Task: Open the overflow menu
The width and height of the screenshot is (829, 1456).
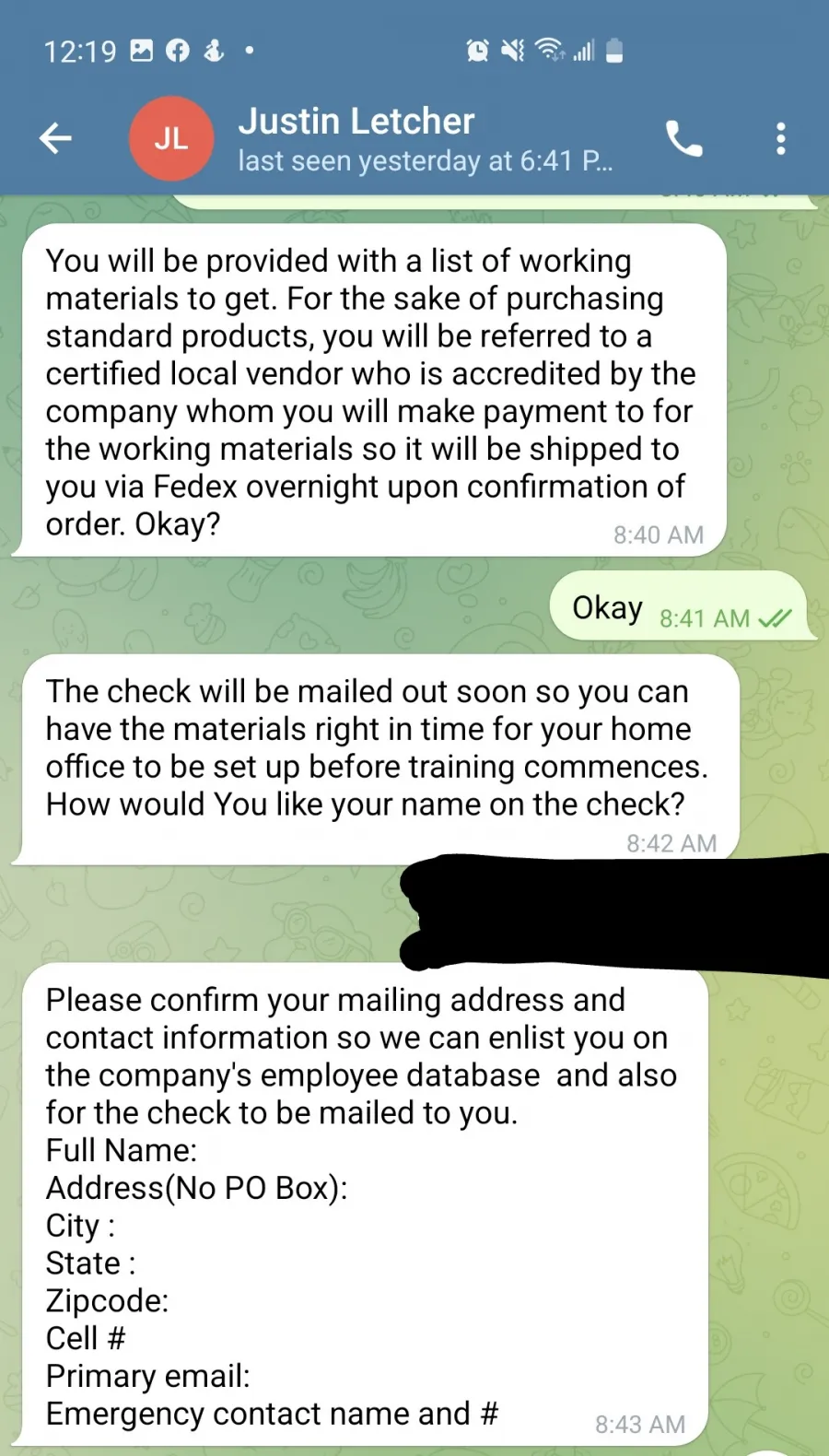Action: (x=780, y=139)
